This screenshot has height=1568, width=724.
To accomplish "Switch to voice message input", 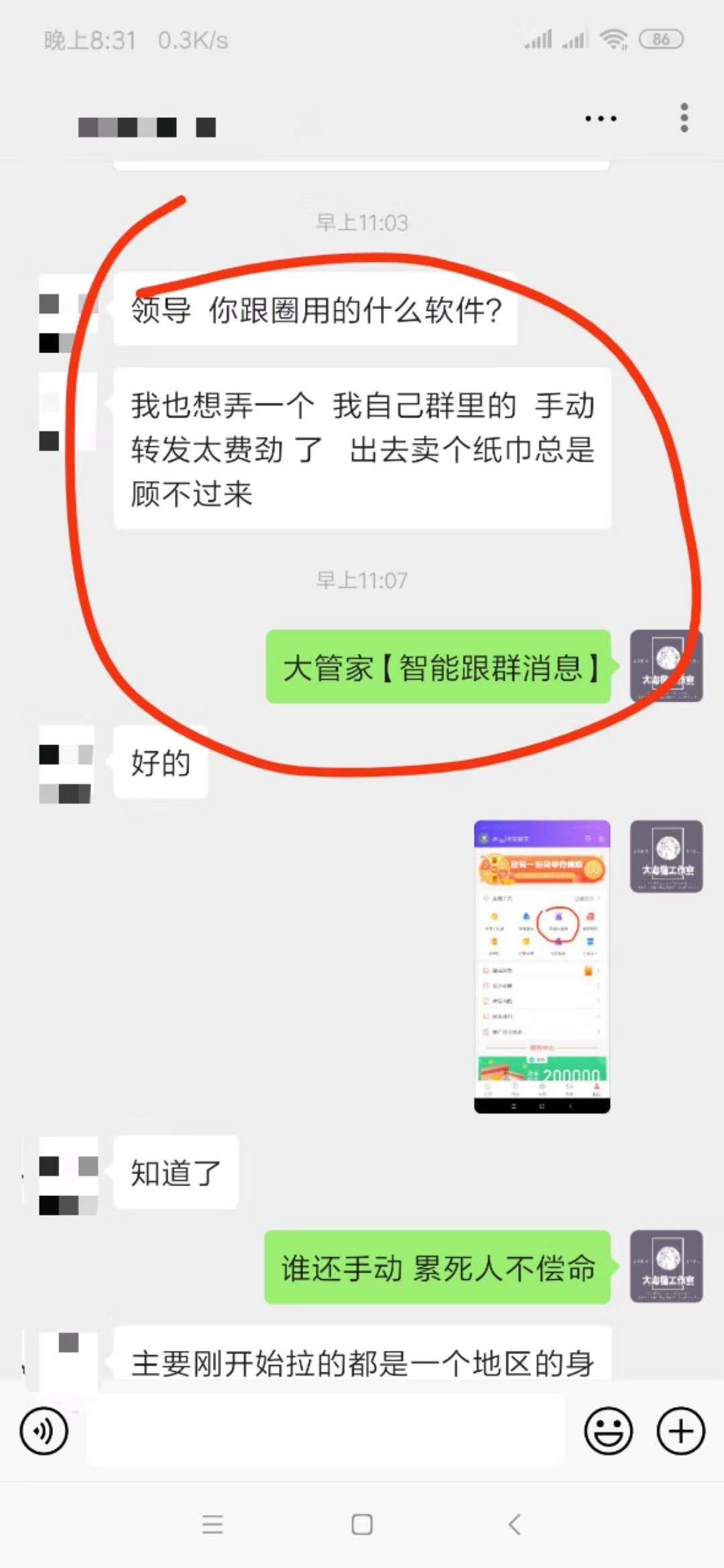I will pos(44,1431).
